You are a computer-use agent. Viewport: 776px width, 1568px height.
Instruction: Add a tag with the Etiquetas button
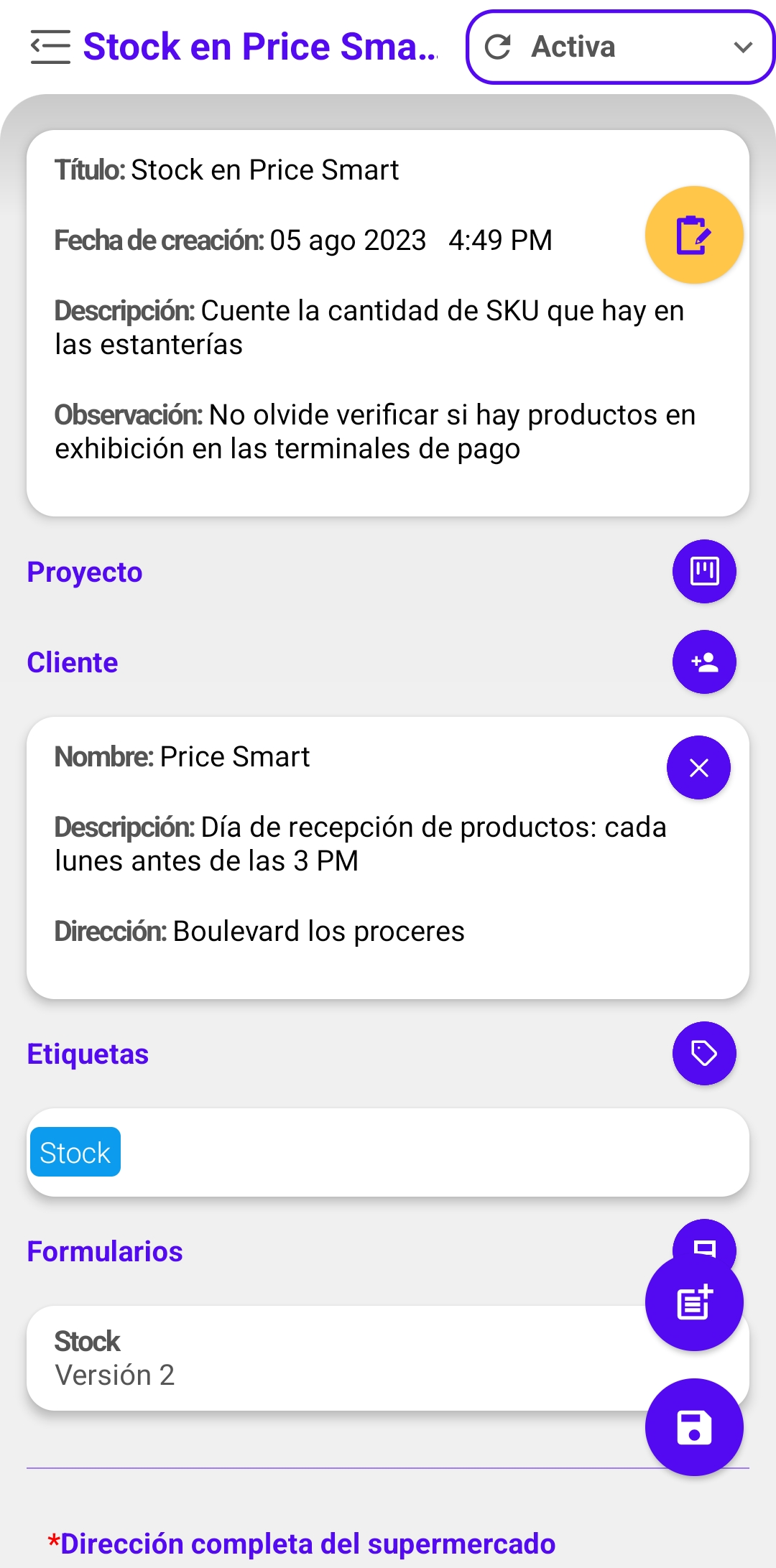(703, 1053)
